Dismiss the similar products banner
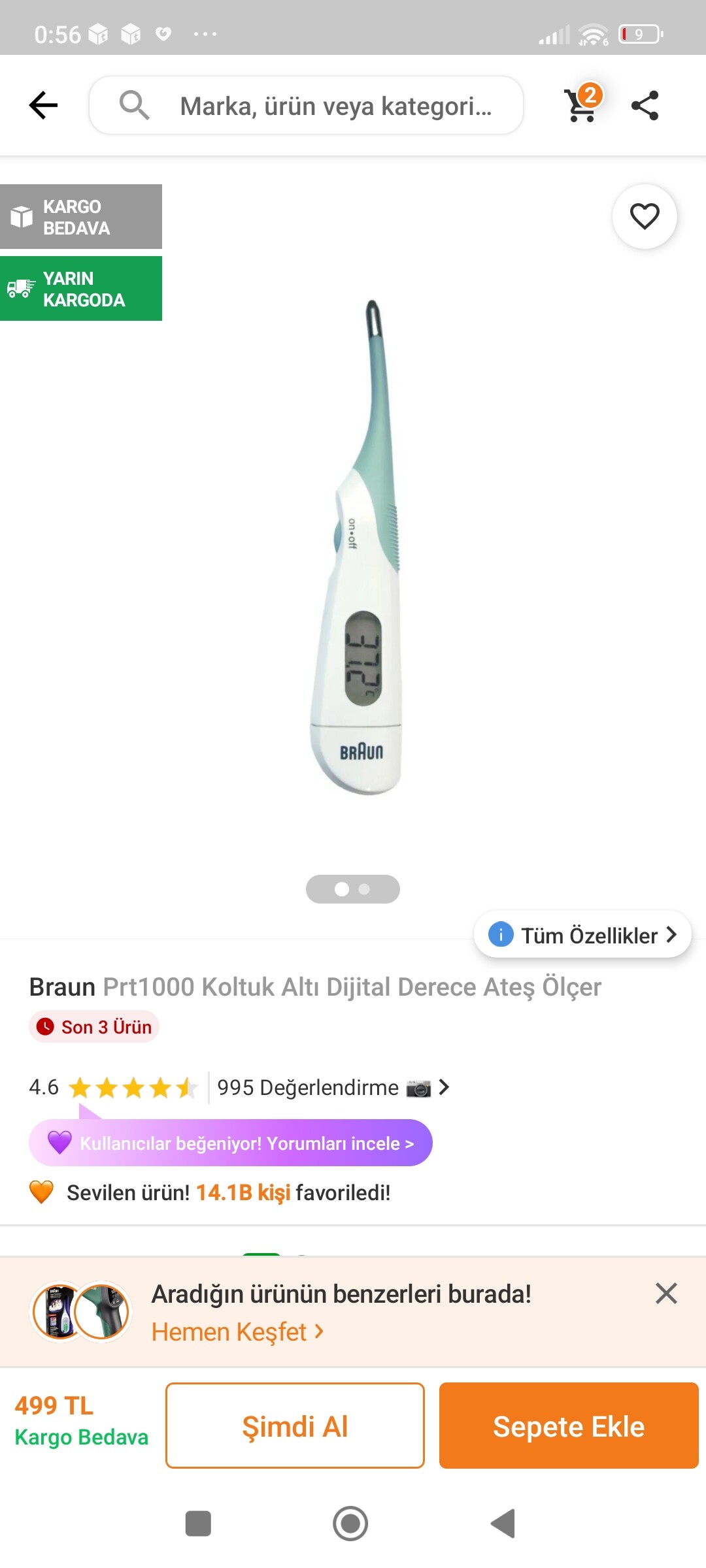706x1568 pixels. point(666,1294)
